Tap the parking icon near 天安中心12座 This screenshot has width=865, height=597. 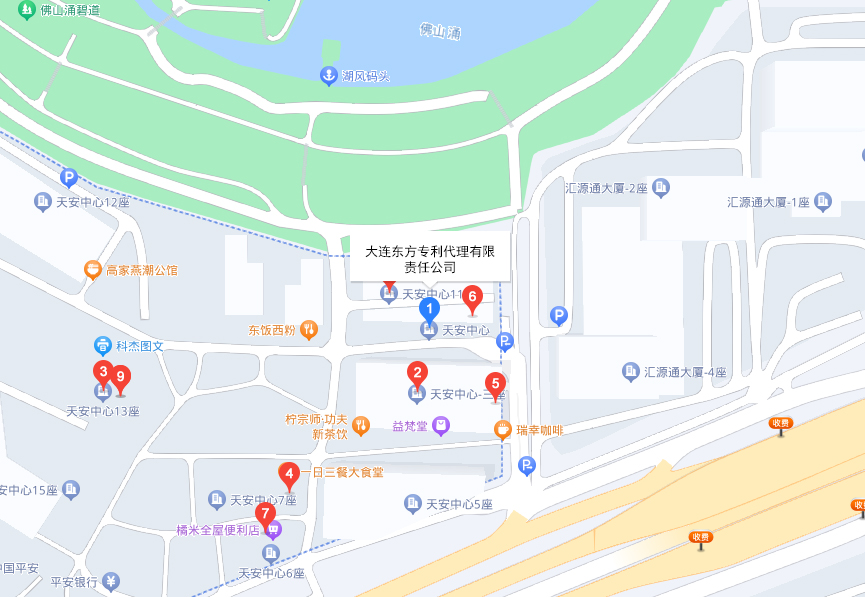pyautogui.click(x=69, y=179)
